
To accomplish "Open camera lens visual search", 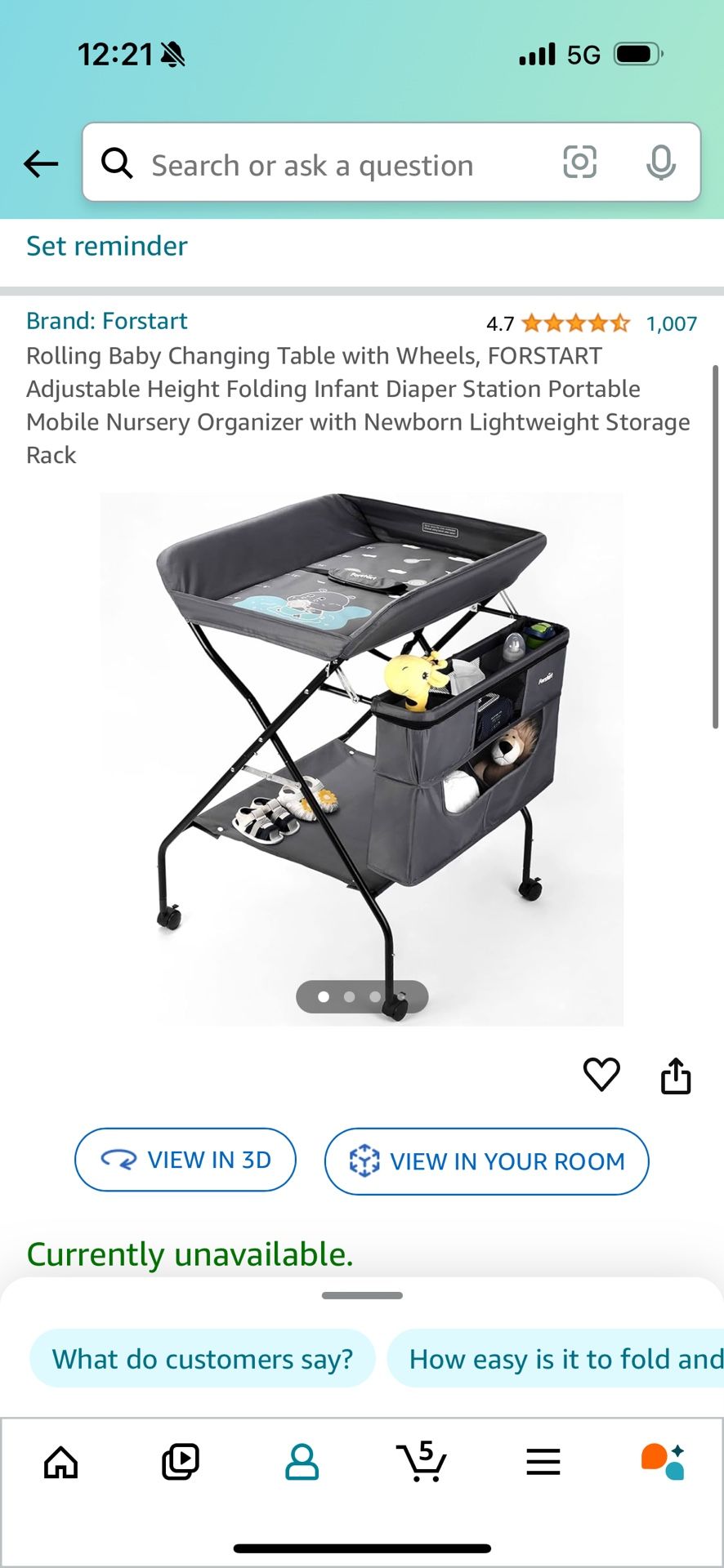I will pyautogui.click(x=579, y=163).
